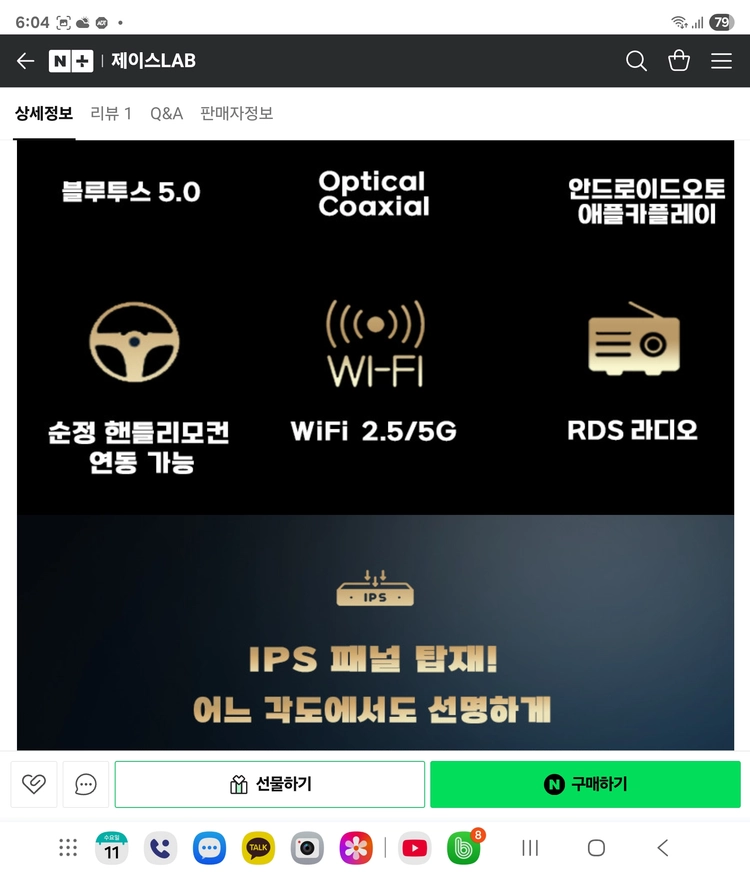The width and height of the screenshot is (750, 873).
Task: Launch KakaoTalk from the taskbar
Action: (258, 847)
